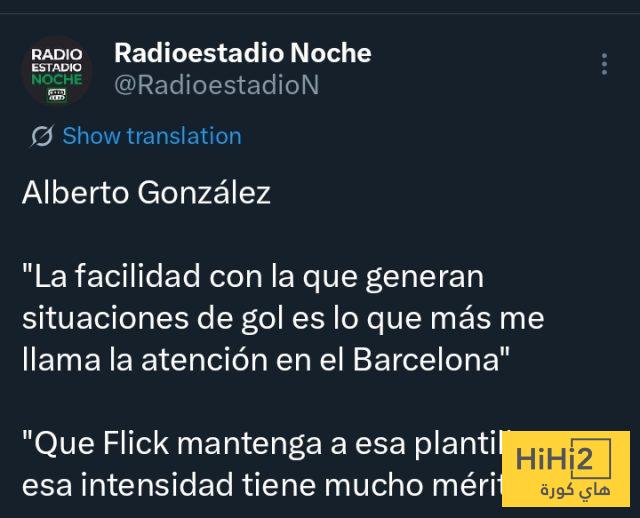640x518 pixels.
Task: Open Radioestadio Noche profile picture
Action: [57, 70]
